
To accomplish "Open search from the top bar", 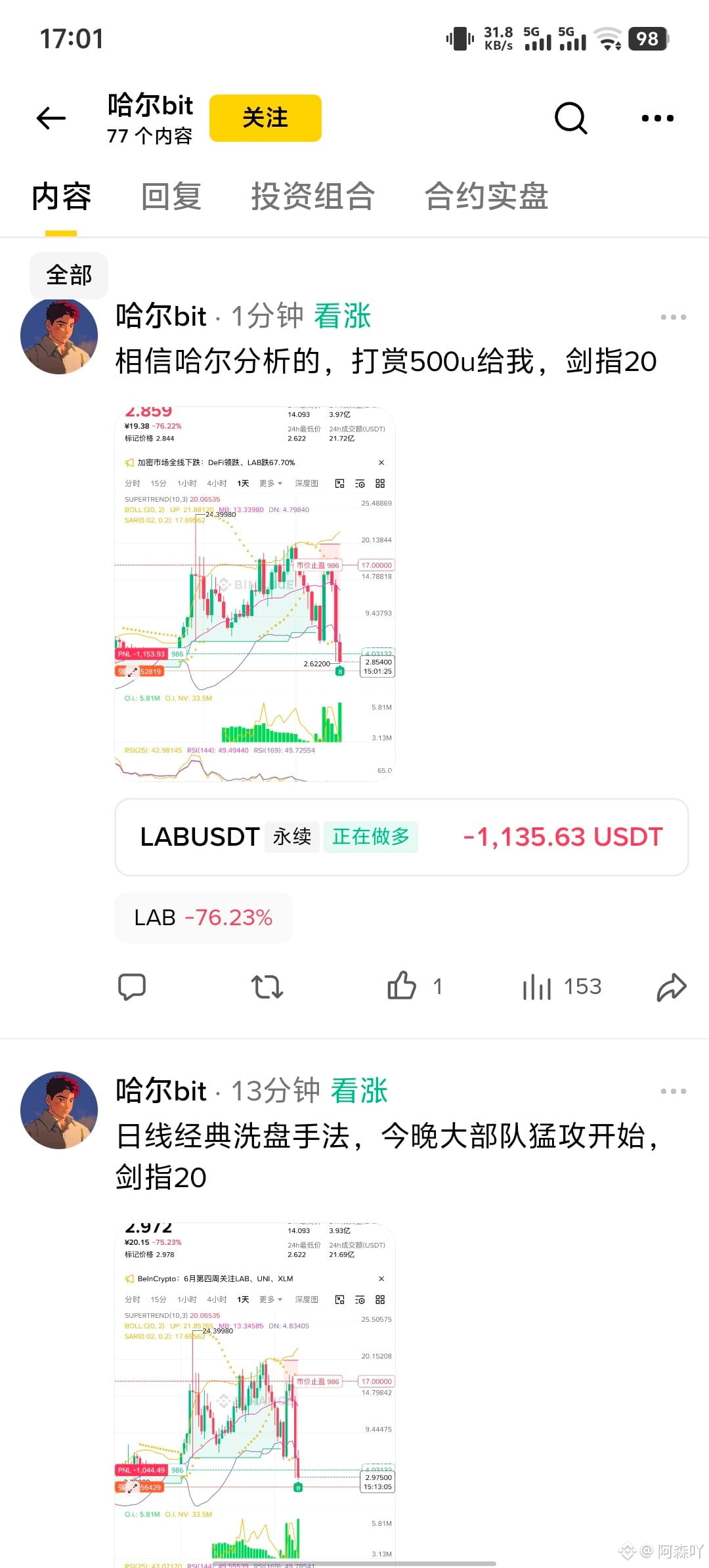I will [x=570, y=118].
